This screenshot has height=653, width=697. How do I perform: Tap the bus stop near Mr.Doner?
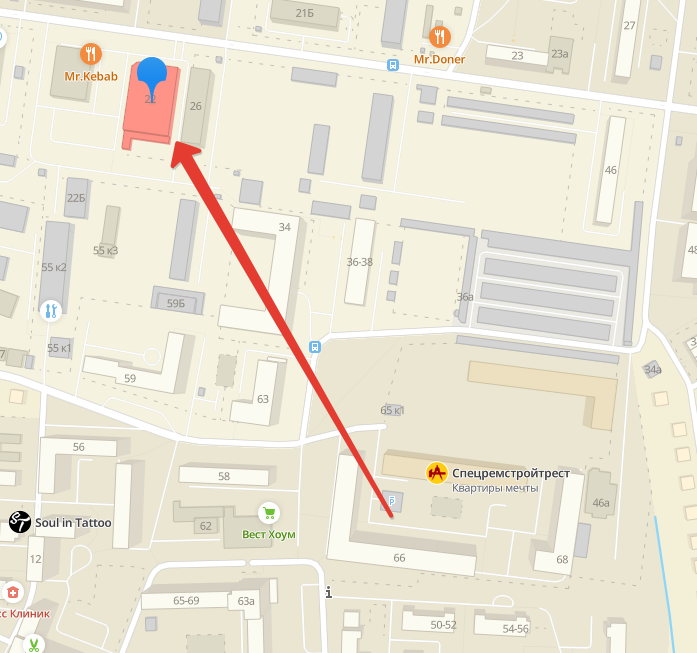(393, 65)
